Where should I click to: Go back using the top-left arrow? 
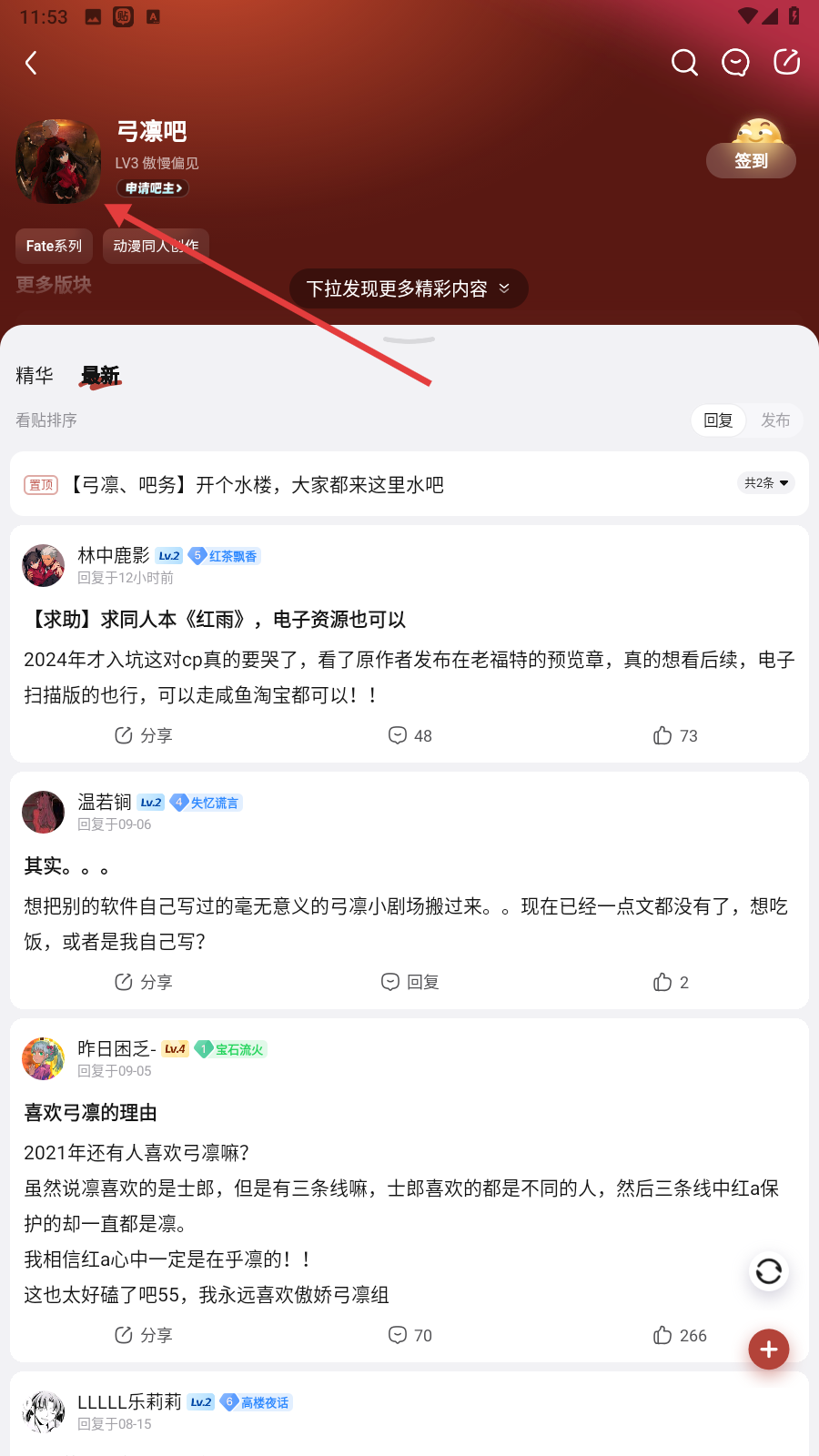(x=31, y=63)
